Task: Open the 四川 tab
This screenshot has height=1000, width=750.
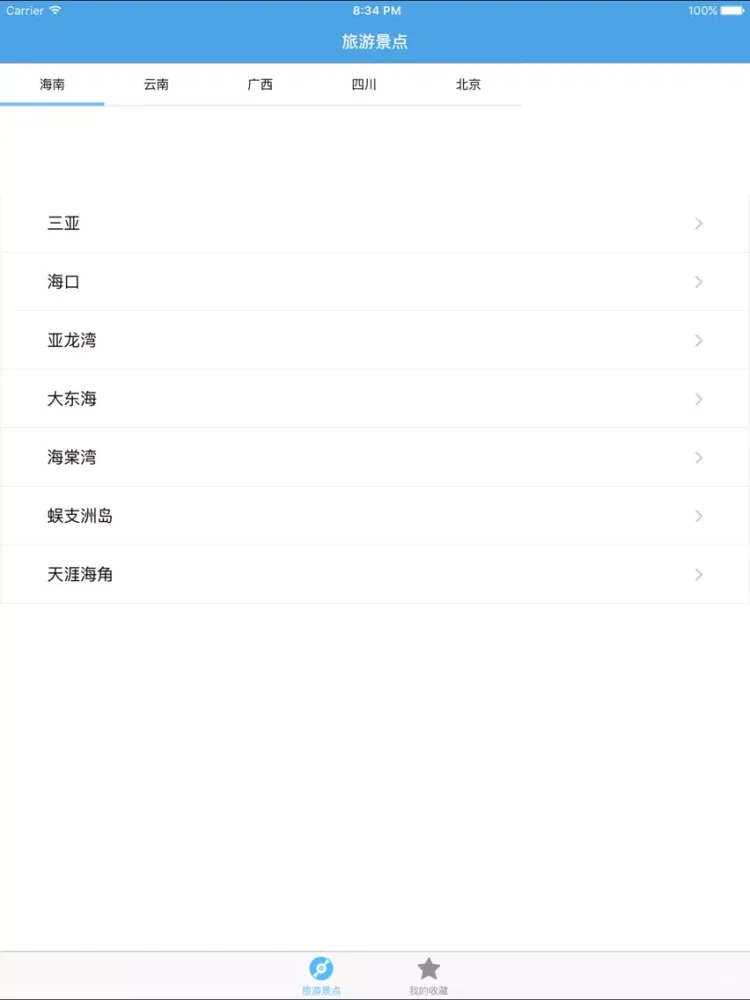Action: click(x=364, y=85)
